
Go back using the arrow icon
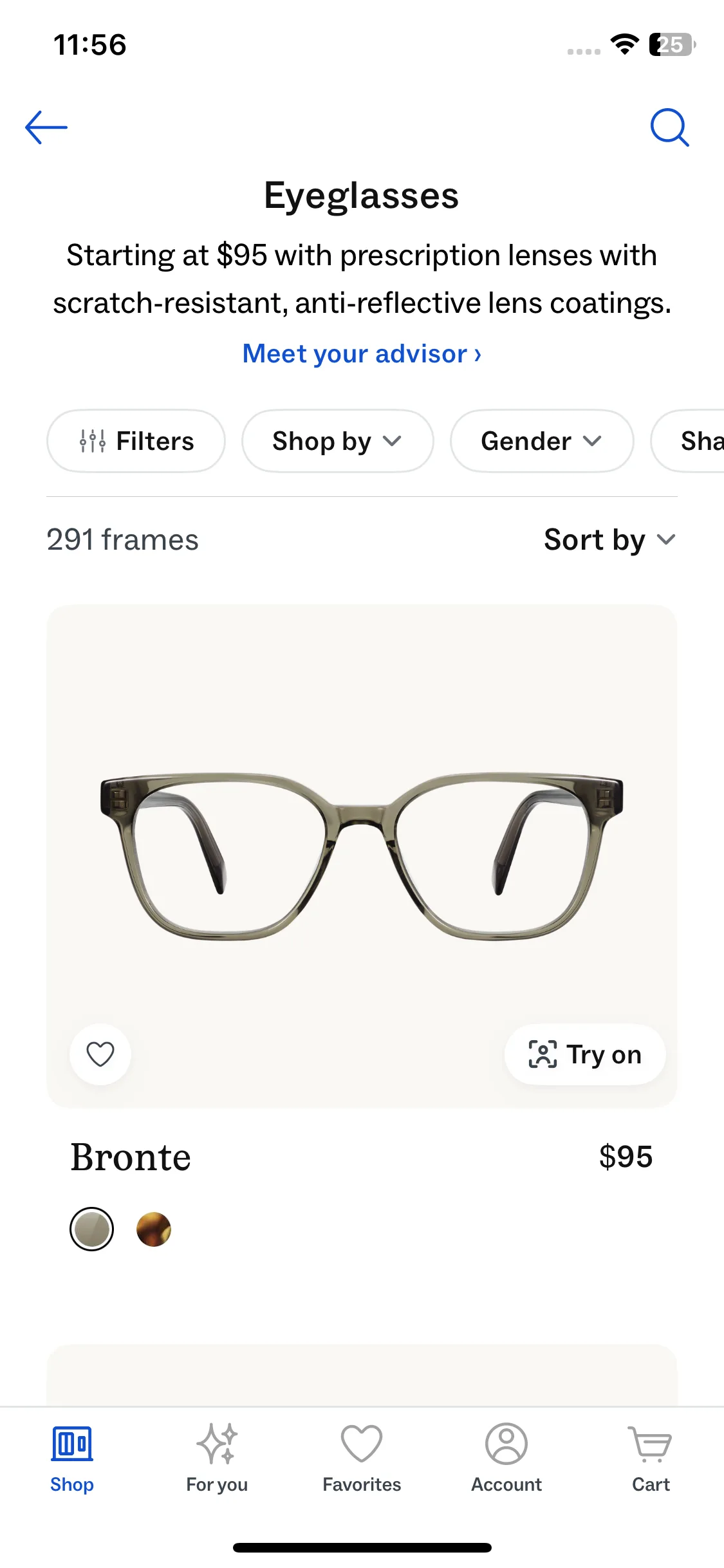tap(46, 127)
